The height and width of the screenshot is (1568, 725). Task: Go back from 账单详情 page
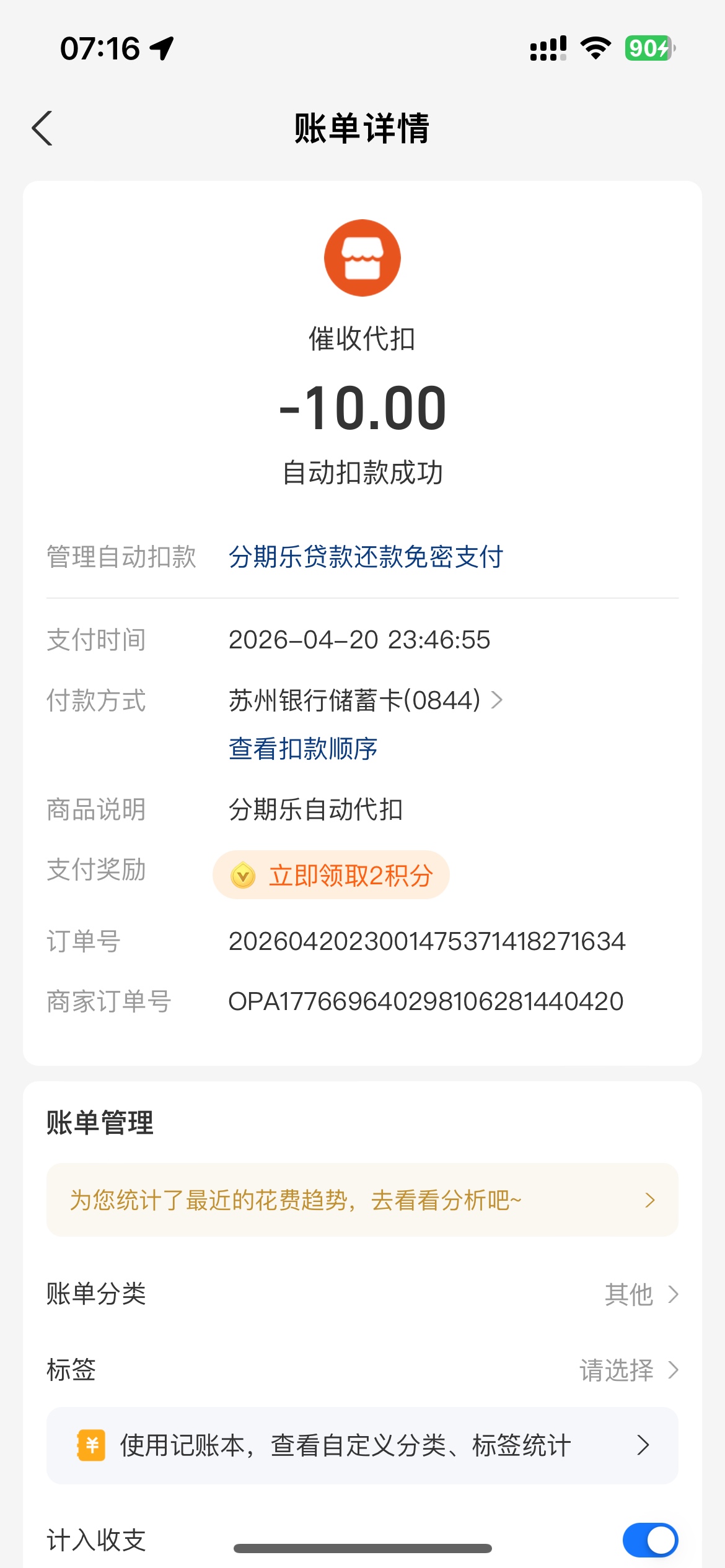point(42,128)
